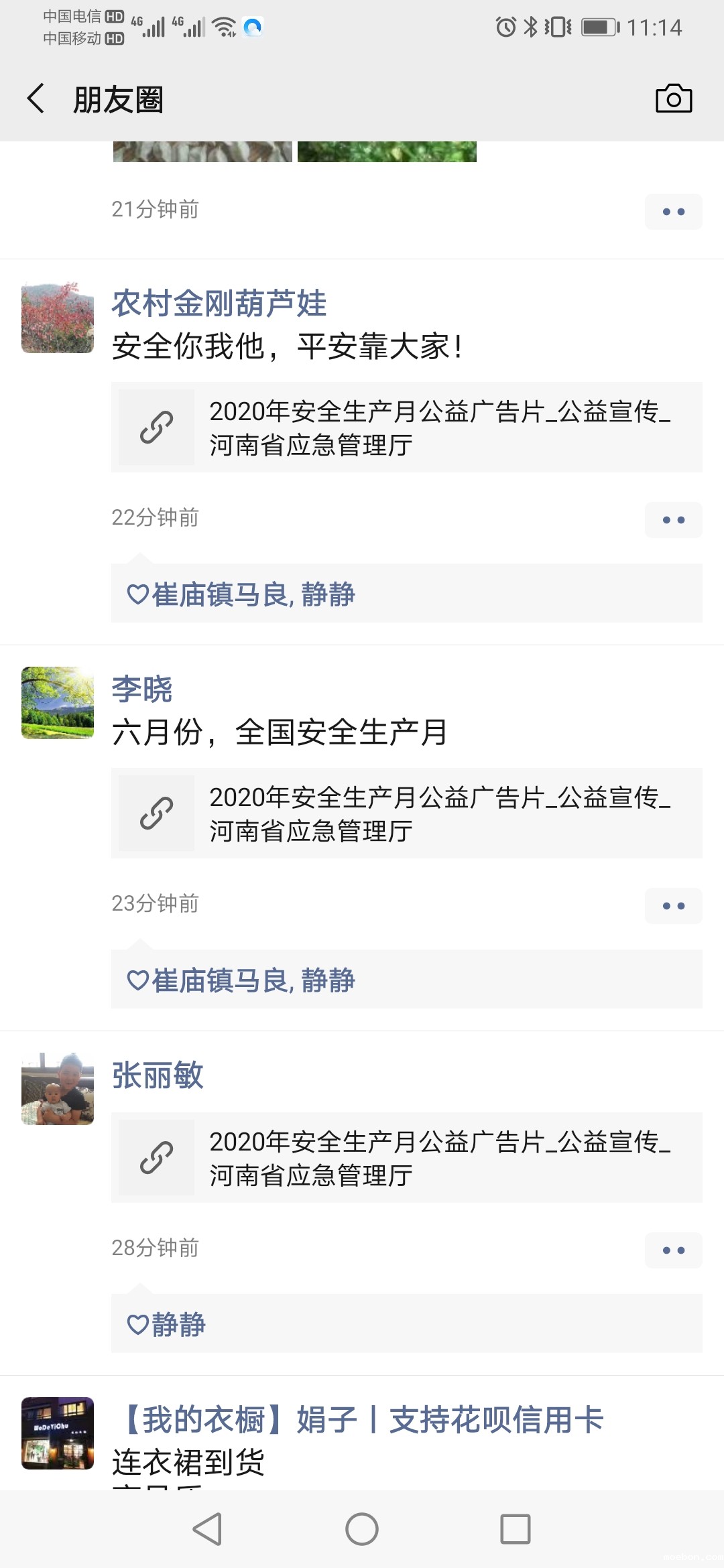This screenshot has height=1568, width=724.
Task: Tap system home button
Action: (x=362, y=1529)
